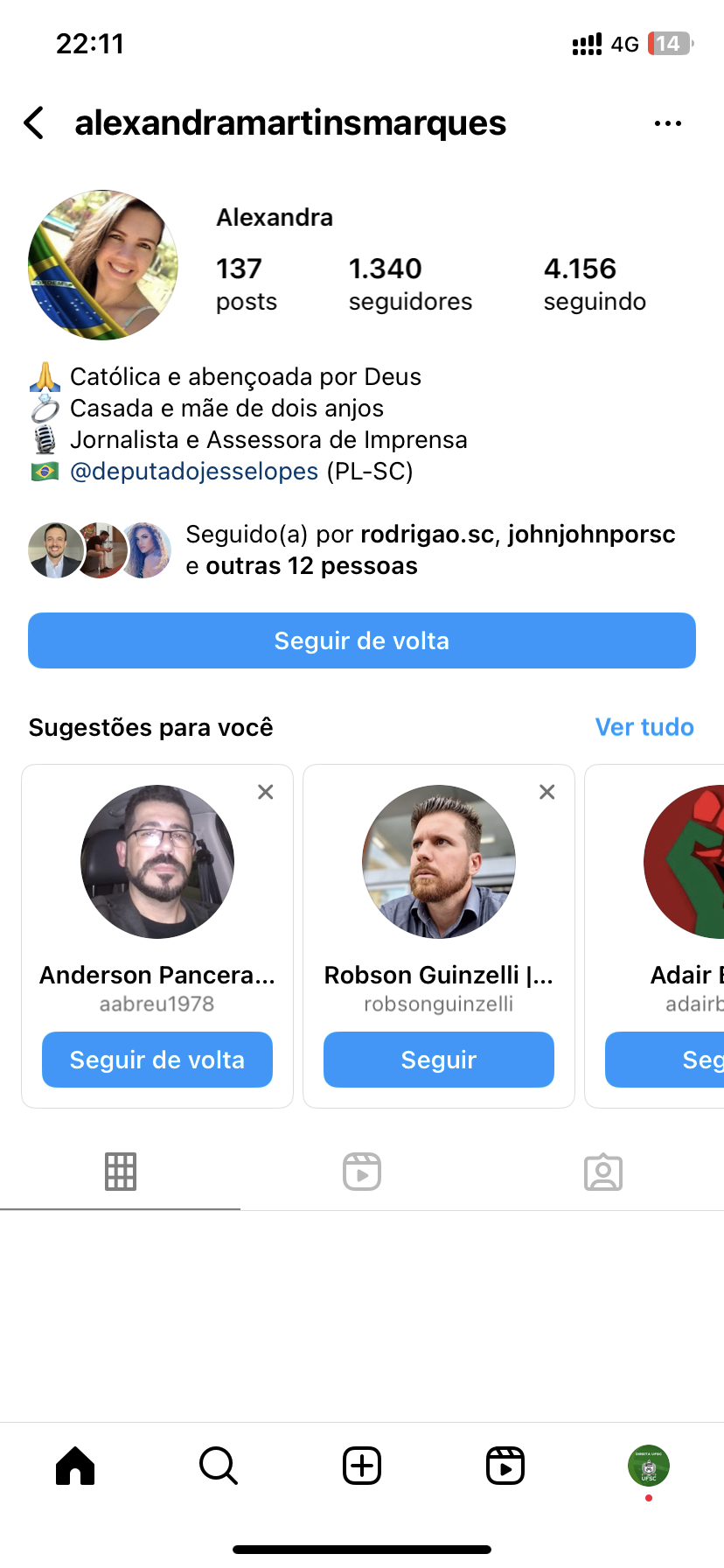The image size is (724, 1568).
Task: Open Robson Guinzelli's suggested profile
Action: [x=438, y=862]
